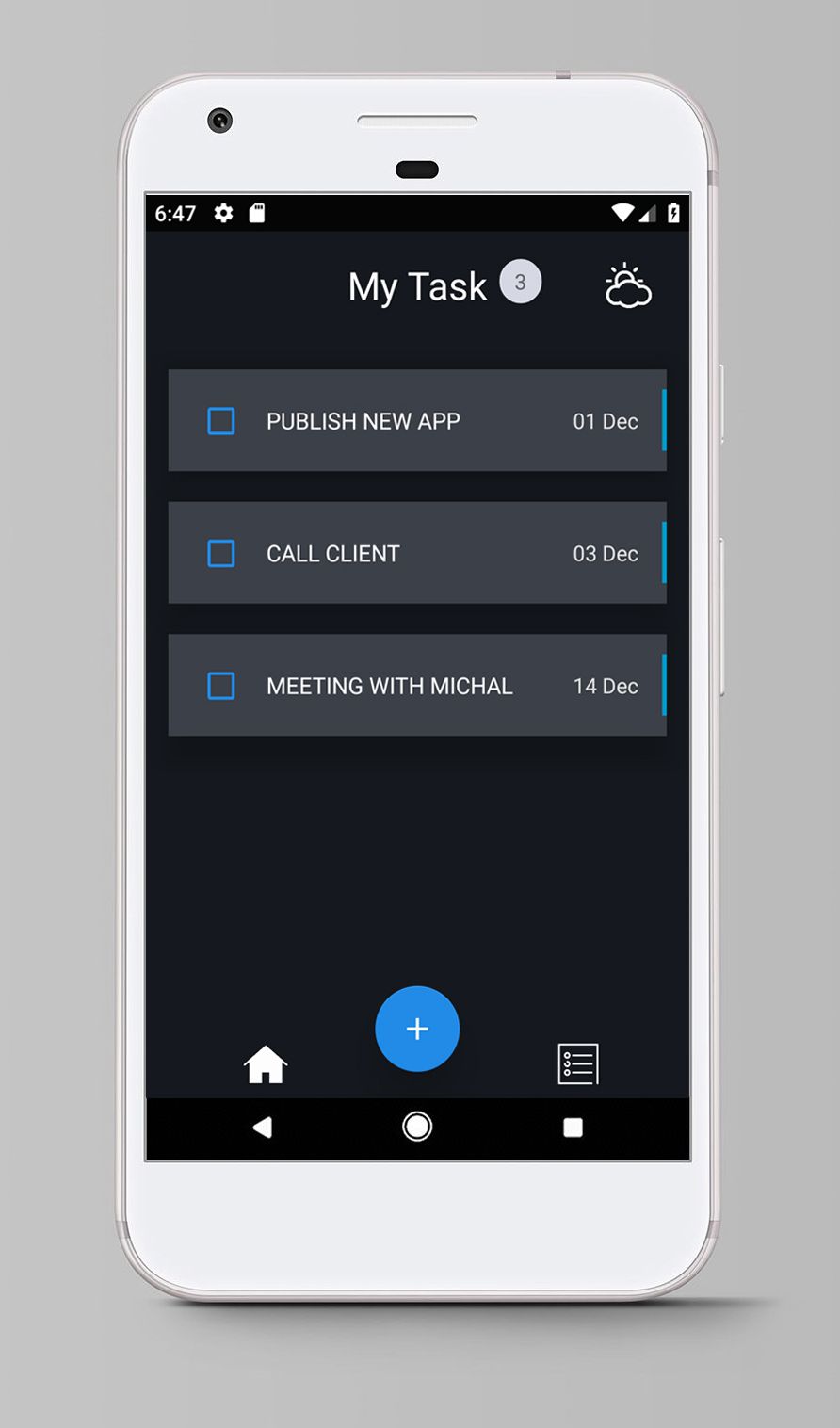The width and height of the screenshot is (840, 1428).
Task: Switch to the task list tab
Action: pyautogui.click(x=578, y=1064)
